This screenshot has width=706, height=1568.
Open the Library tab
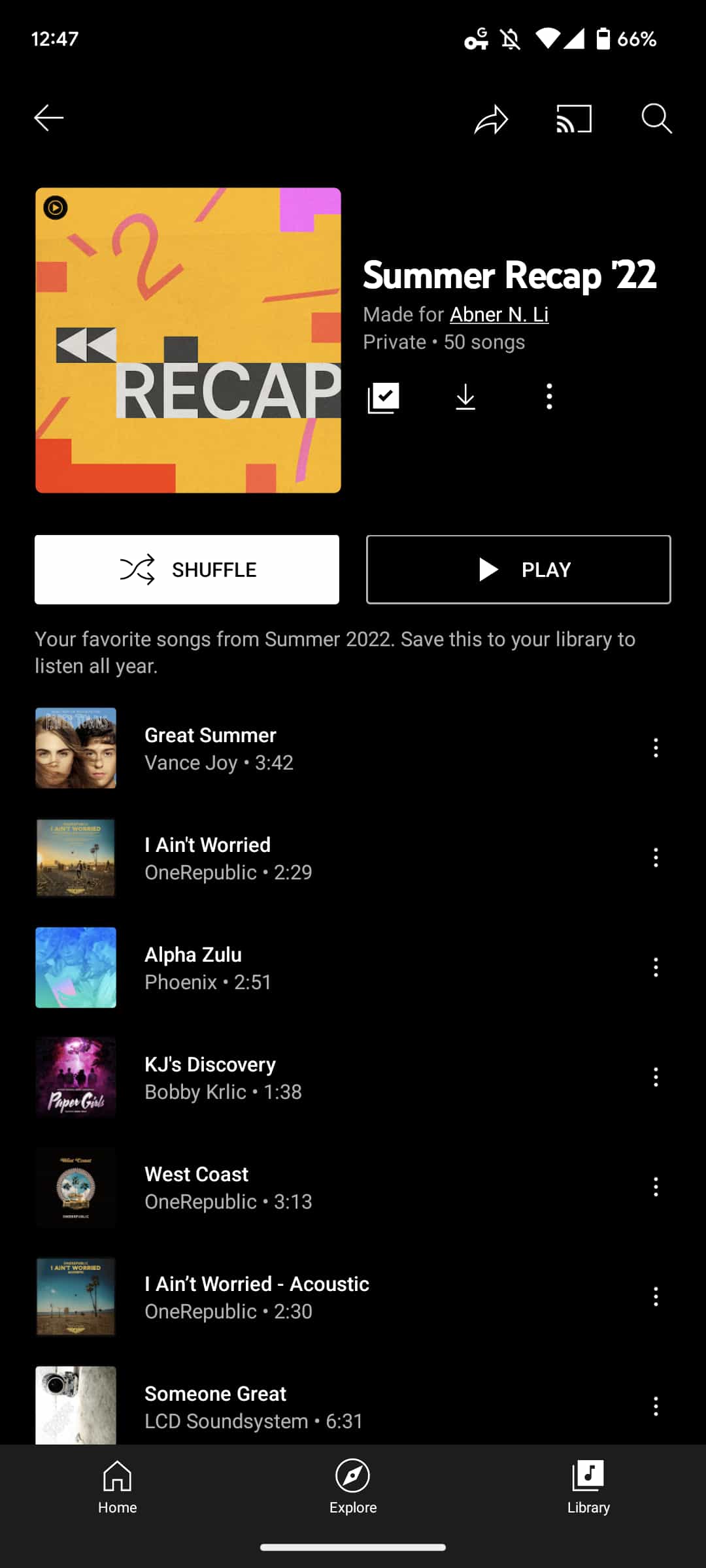588,1488
